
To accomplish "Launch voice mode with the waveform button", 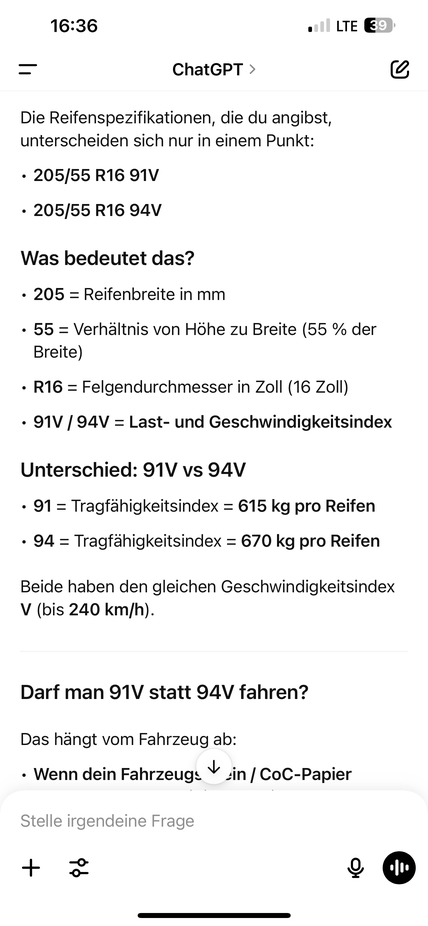I will point(398,868).
